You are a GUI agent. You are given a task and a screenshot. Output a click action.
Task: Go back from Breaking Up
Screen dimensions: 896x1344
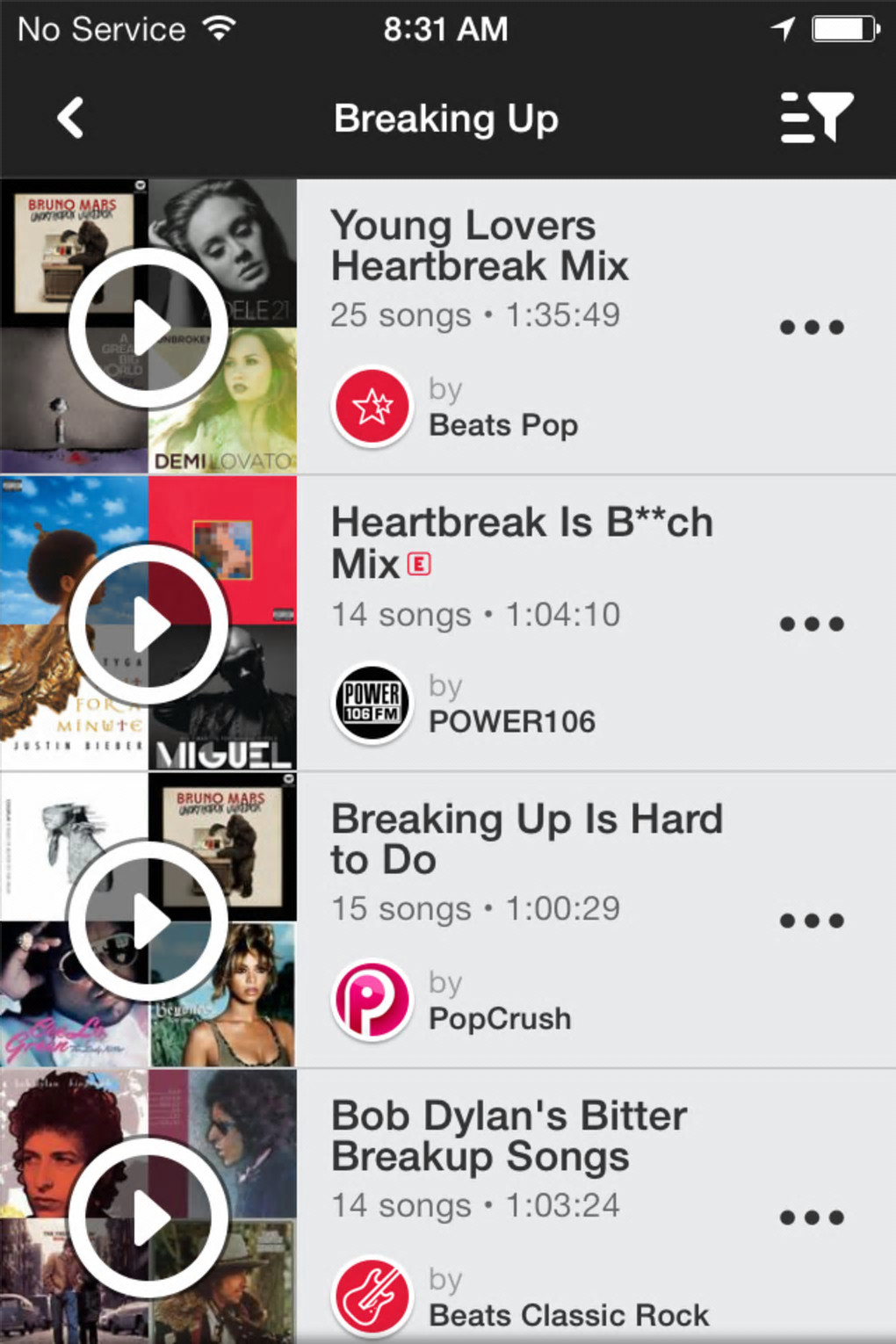[x=71, y=118]
